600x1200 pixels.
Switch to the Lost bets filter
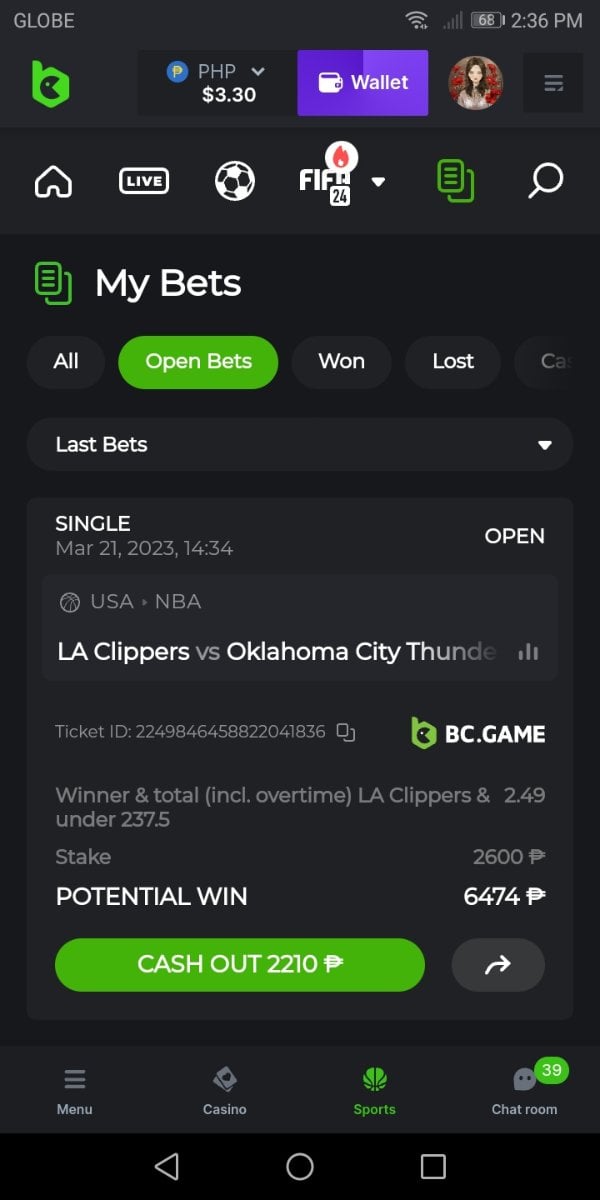tap(452, 362)
